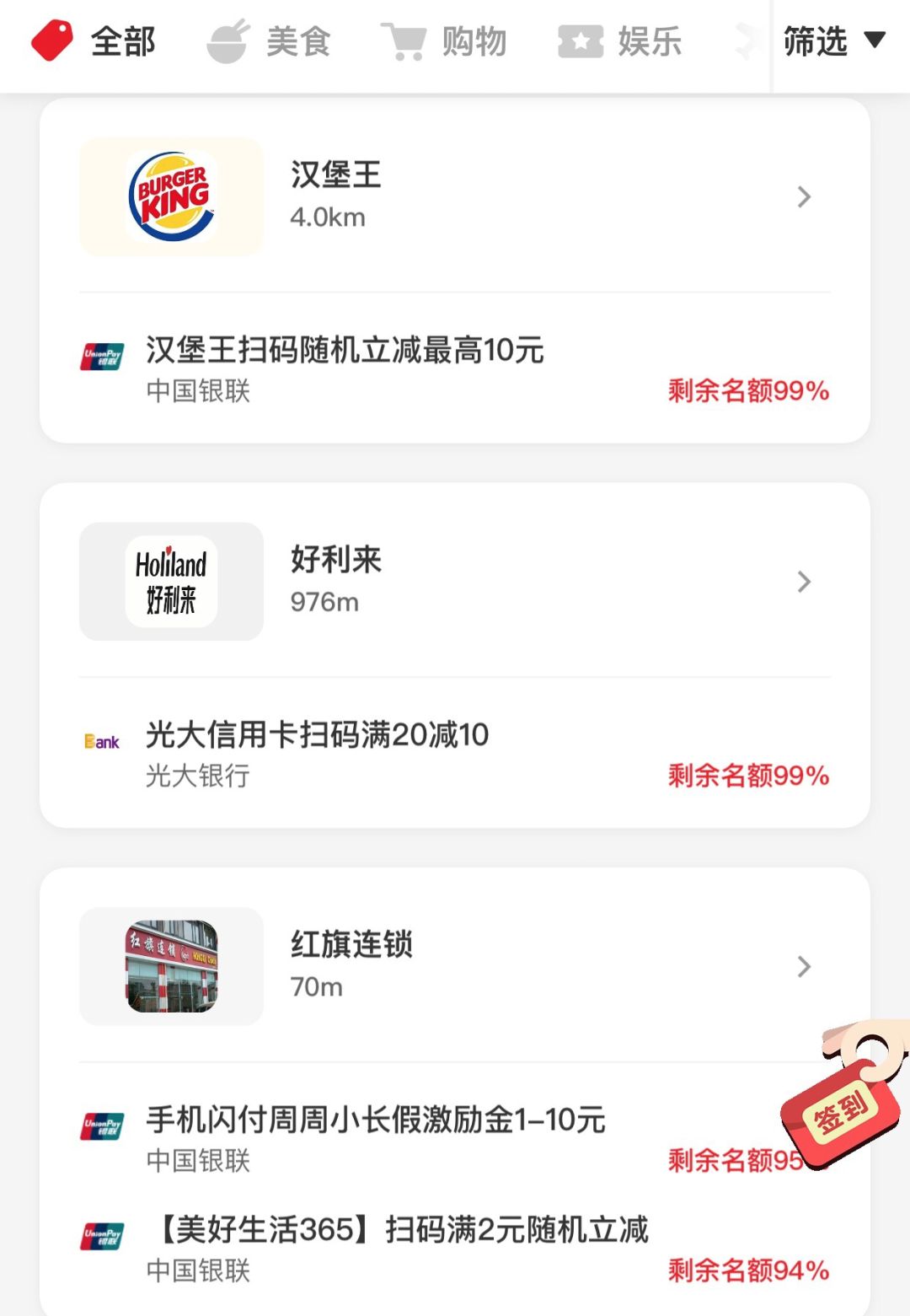Image resolution: width=910 pixels, height=1316 pixels.
Task: View the 光大信用卡扫码满20减10 offer
Action: pyautogui.click(x=455, y=754)
